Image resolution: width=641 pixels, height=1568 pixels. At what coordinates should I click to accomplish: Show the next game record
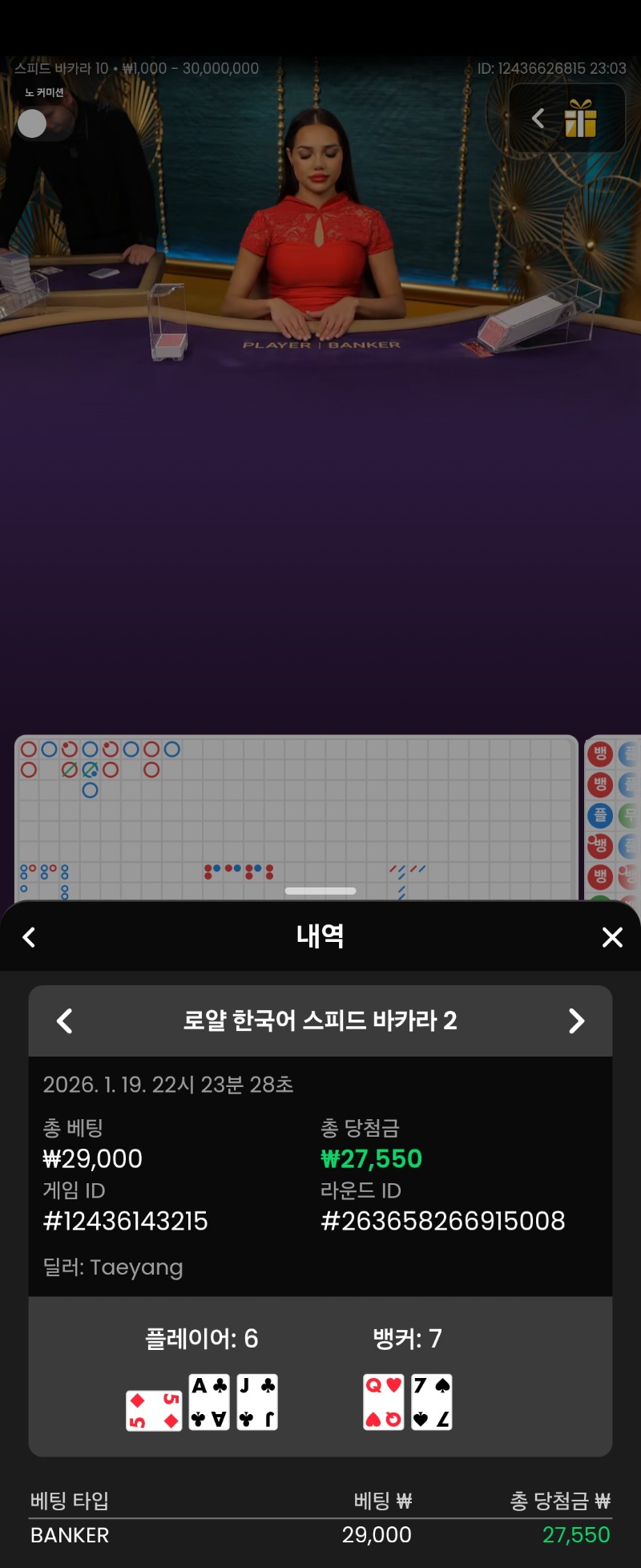click(x=575, y=1020)
